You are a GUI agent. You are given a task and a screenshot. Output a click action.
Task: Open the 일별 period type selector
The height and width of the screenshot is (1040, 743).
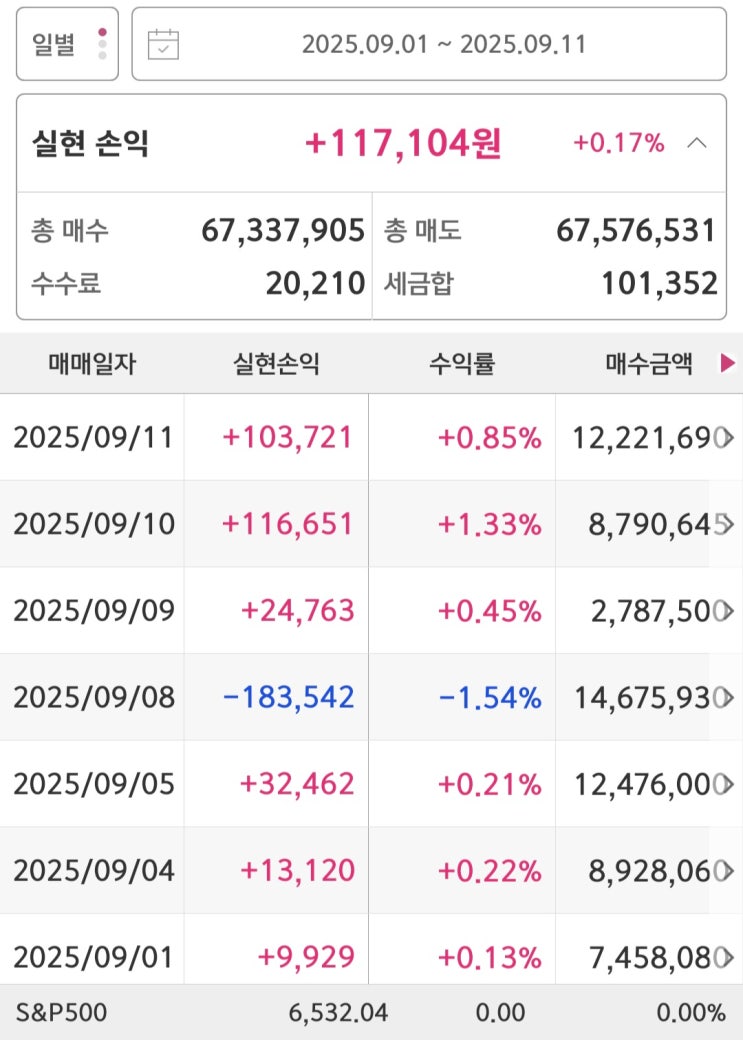(x=67, y=44)
